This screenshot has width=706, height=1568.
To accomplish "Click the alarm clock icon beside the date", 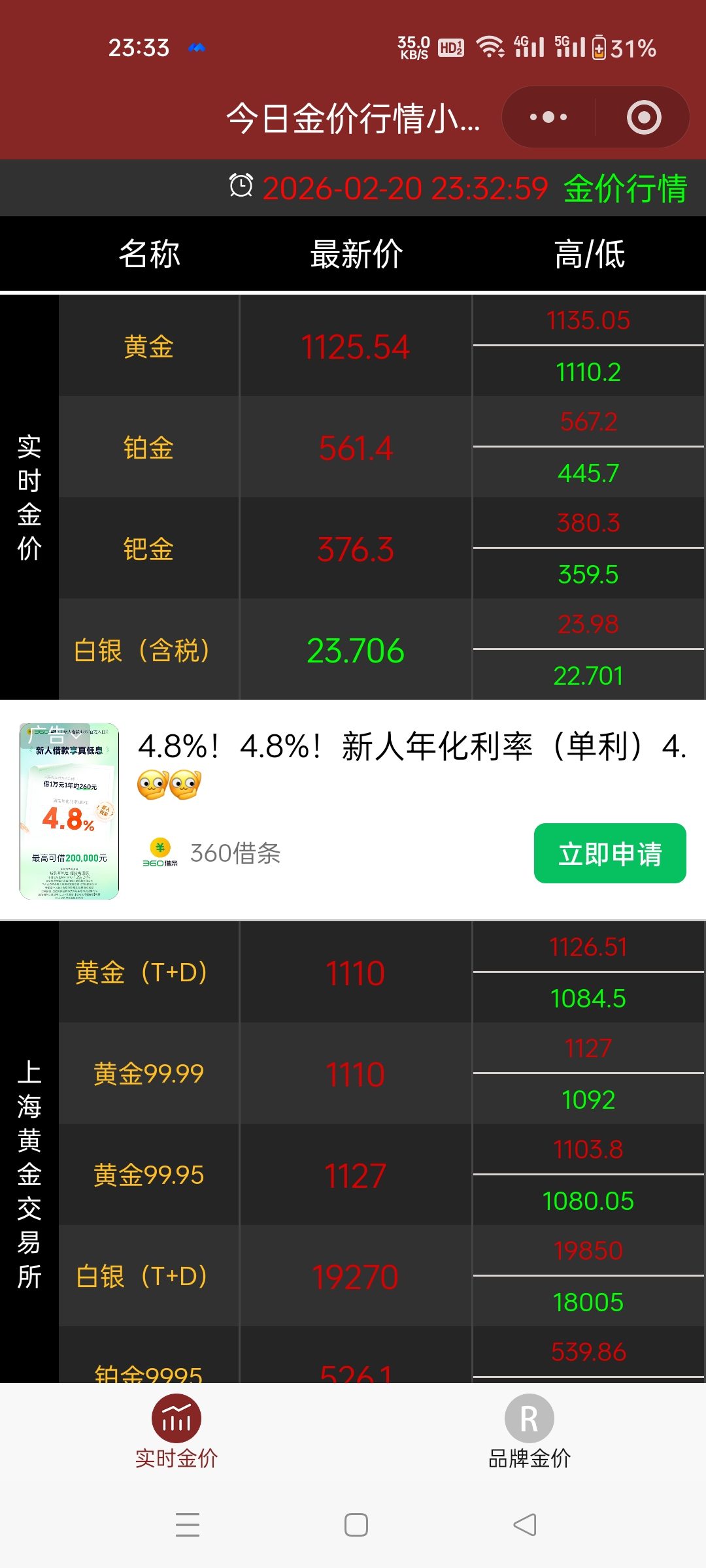I will pos(240,188).
